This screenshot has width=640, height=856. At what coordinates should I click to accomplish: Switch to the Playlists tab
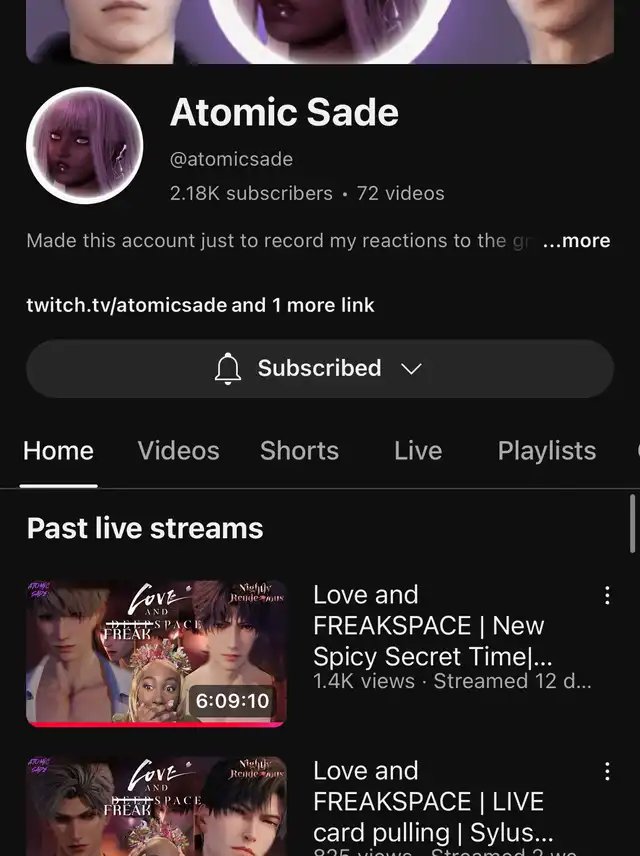pyautogui.click(x=546, y=451)
